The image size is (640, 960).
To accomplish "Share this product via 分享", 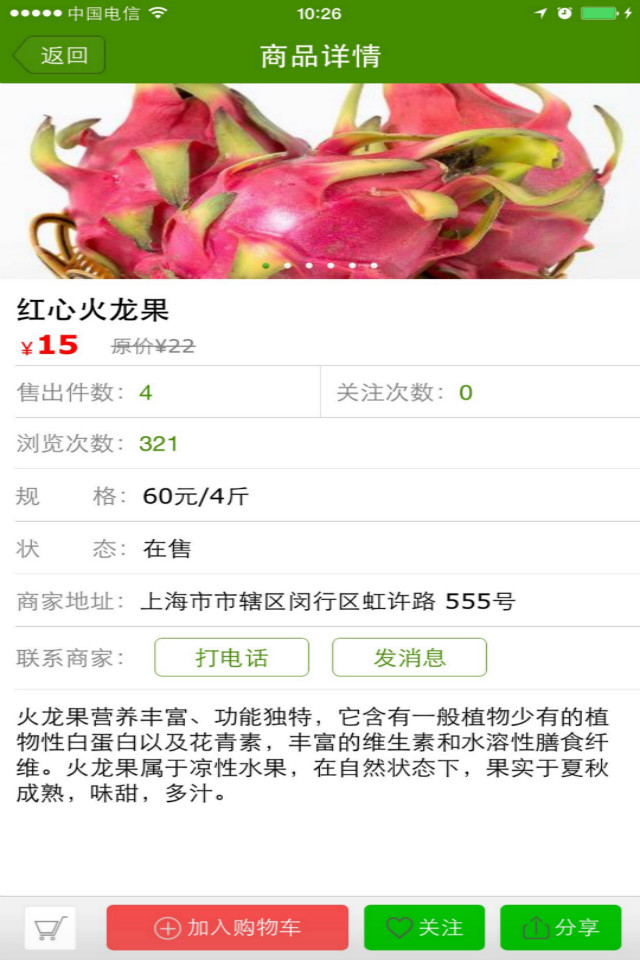I will [560, 928].
